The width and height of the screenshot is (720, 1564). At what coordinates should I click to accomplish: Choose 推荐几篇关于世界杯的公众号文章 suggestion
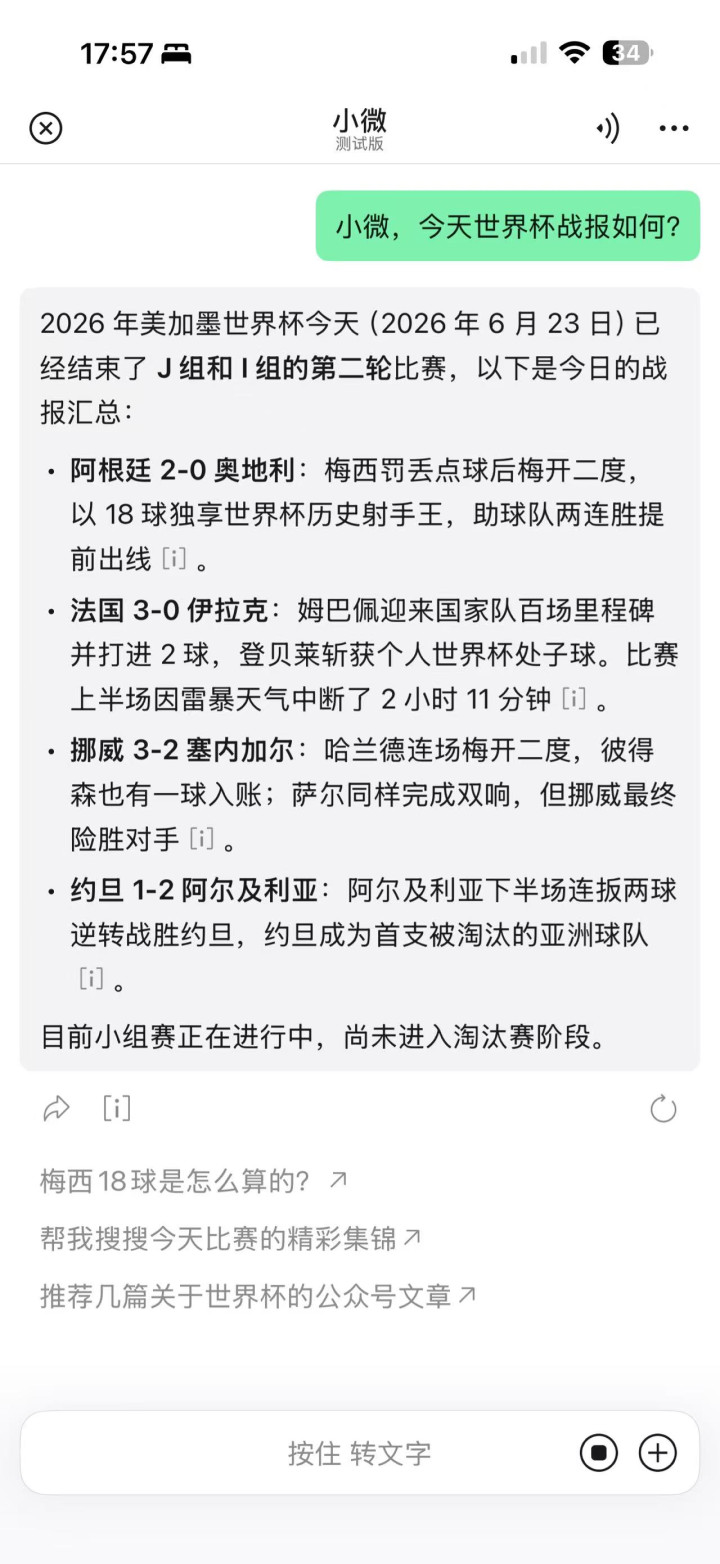pyautogui.click(x=258, y=1297)
